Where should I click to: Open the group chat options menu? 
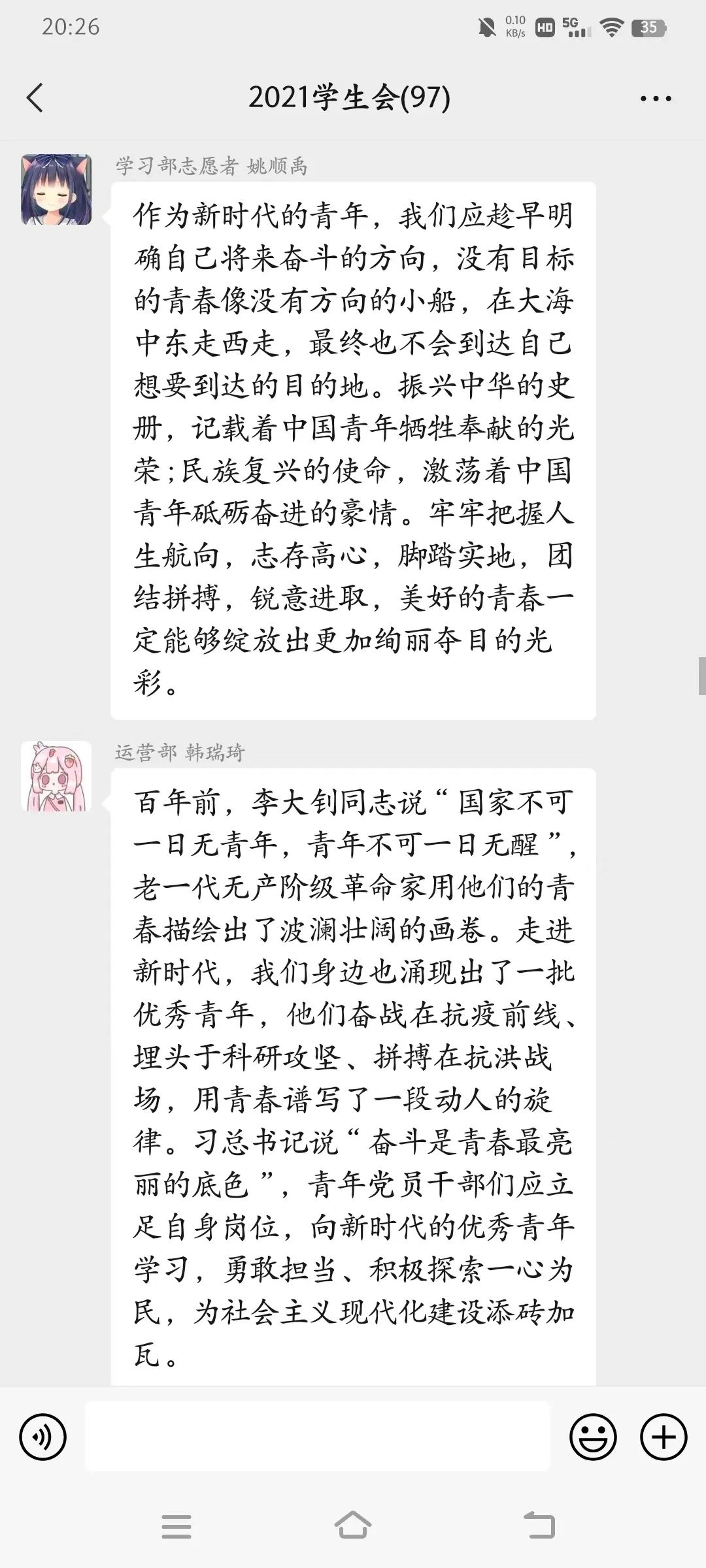pos(655,99)
